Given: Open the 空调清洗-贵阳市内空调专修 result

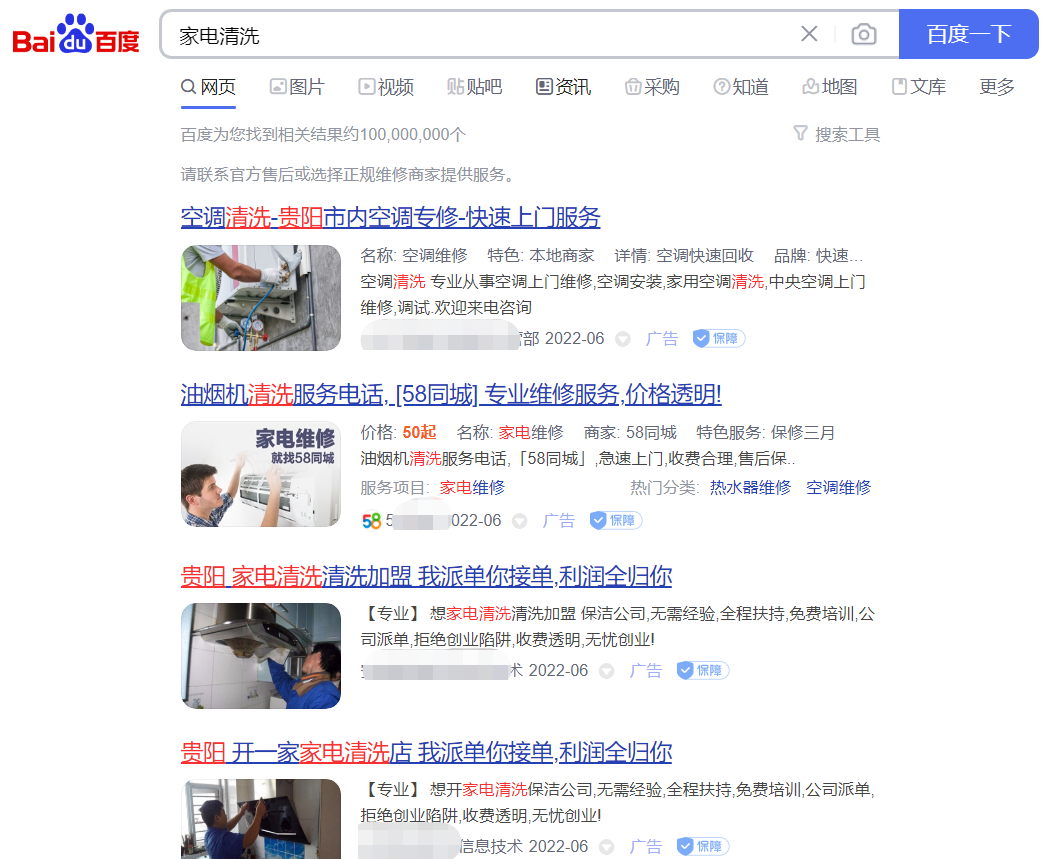Looking at the screenshot, I should (x=390, y=217).
